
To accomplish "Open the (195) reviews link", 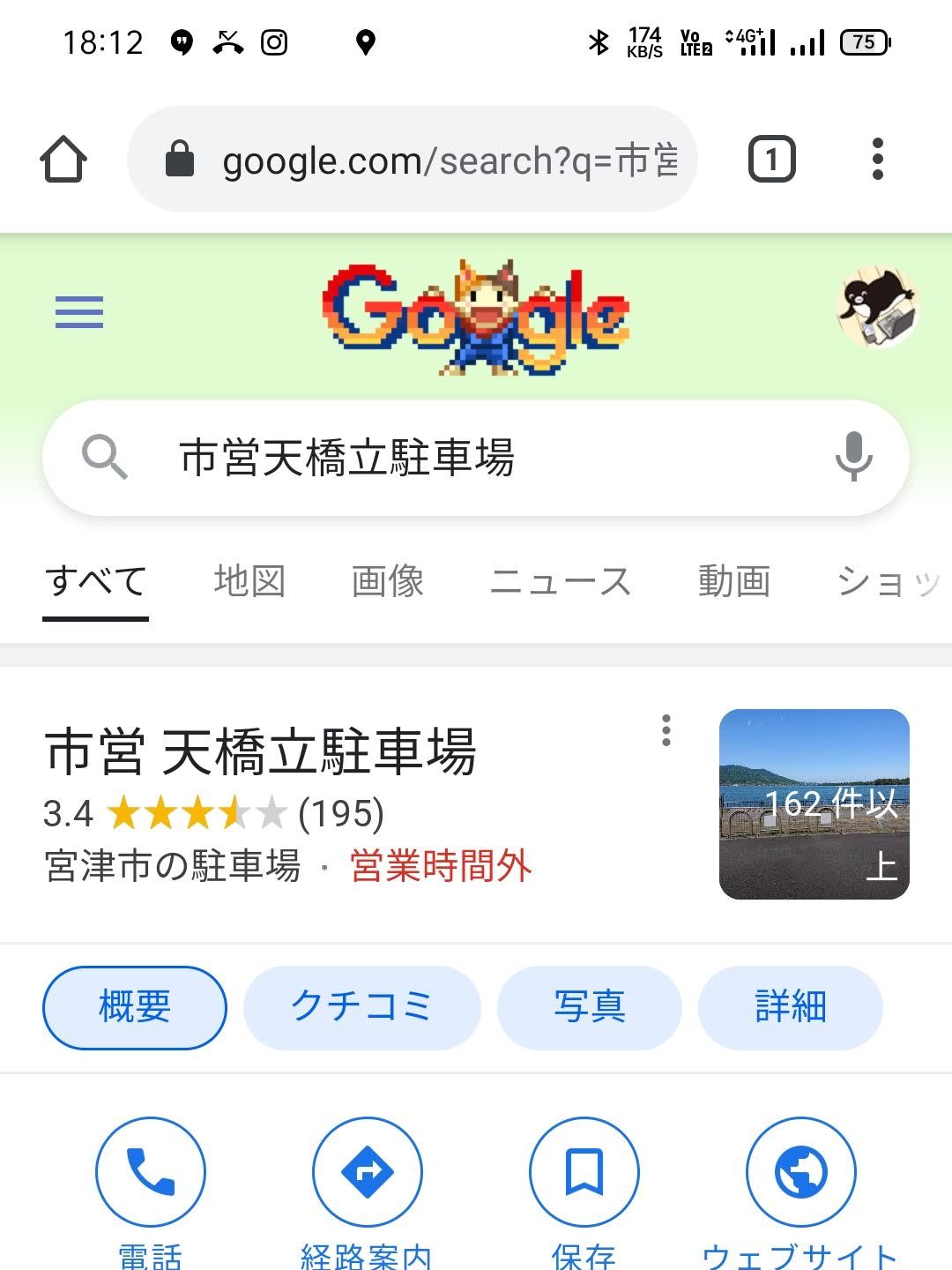I will (339, 816).
